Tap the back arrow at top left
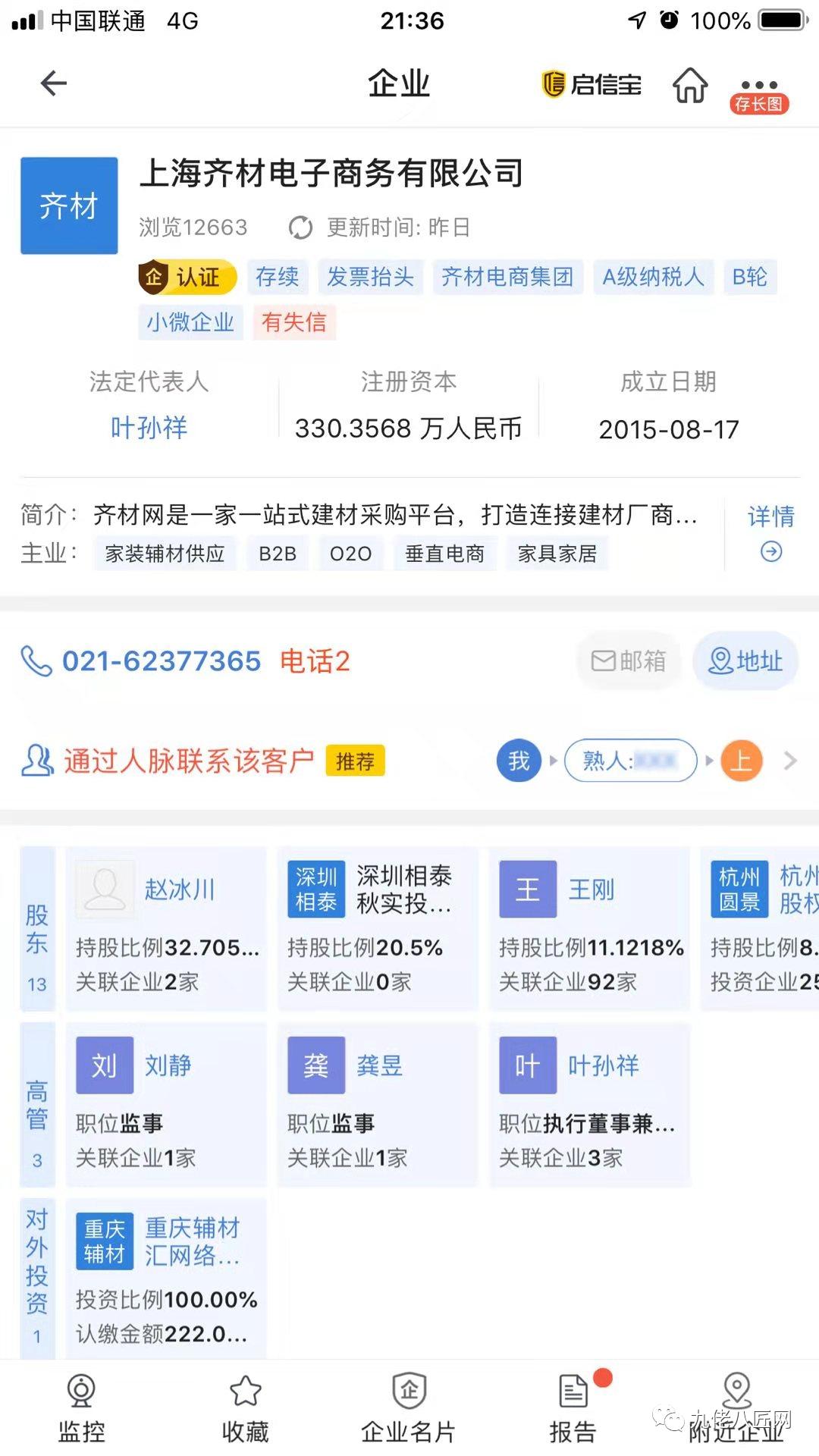This screenshot has width=819, height=1456. coord(52,83)
